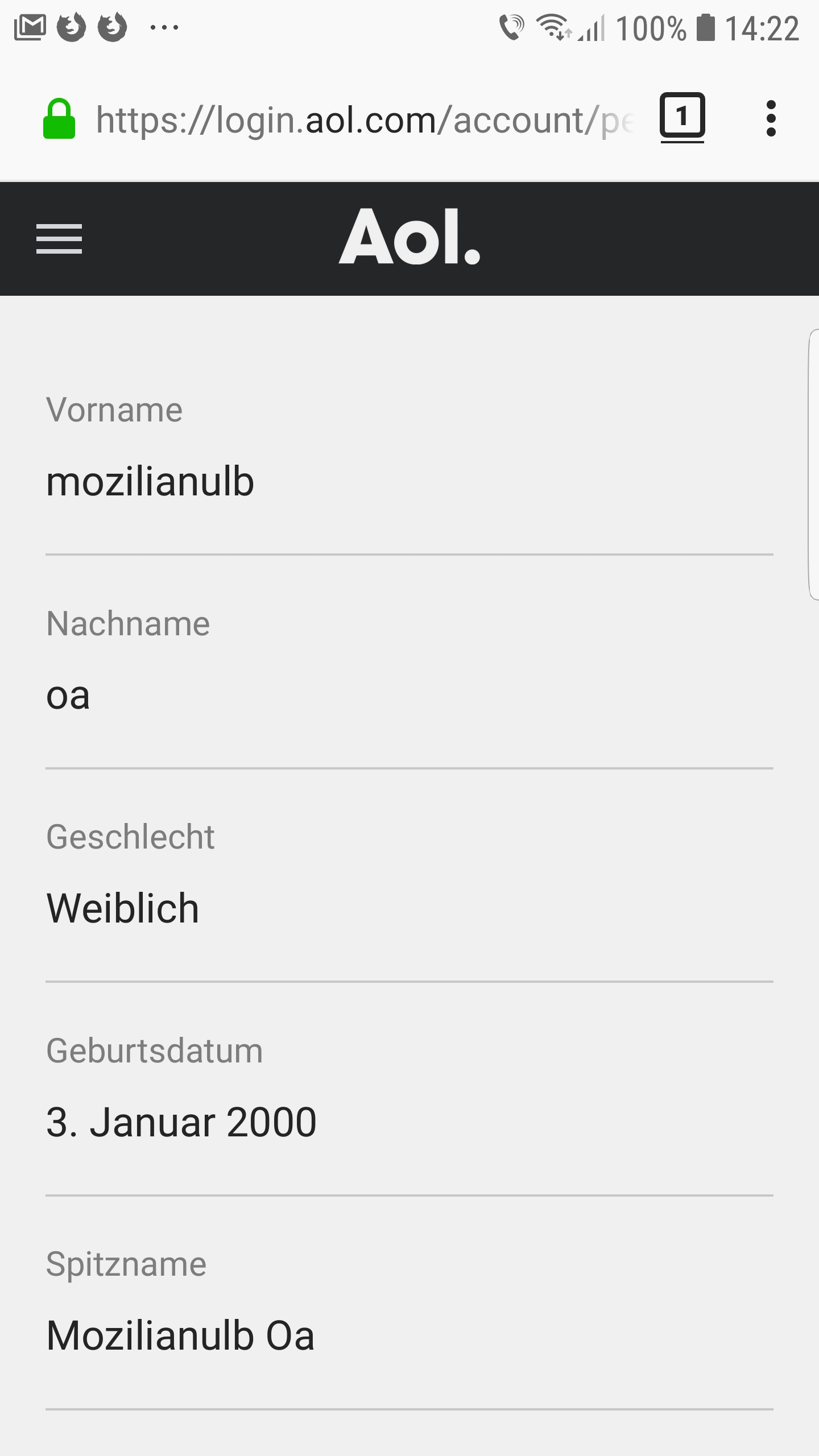
Task: Click the call/phone status bar icon
Action: (x=511, y=27)
